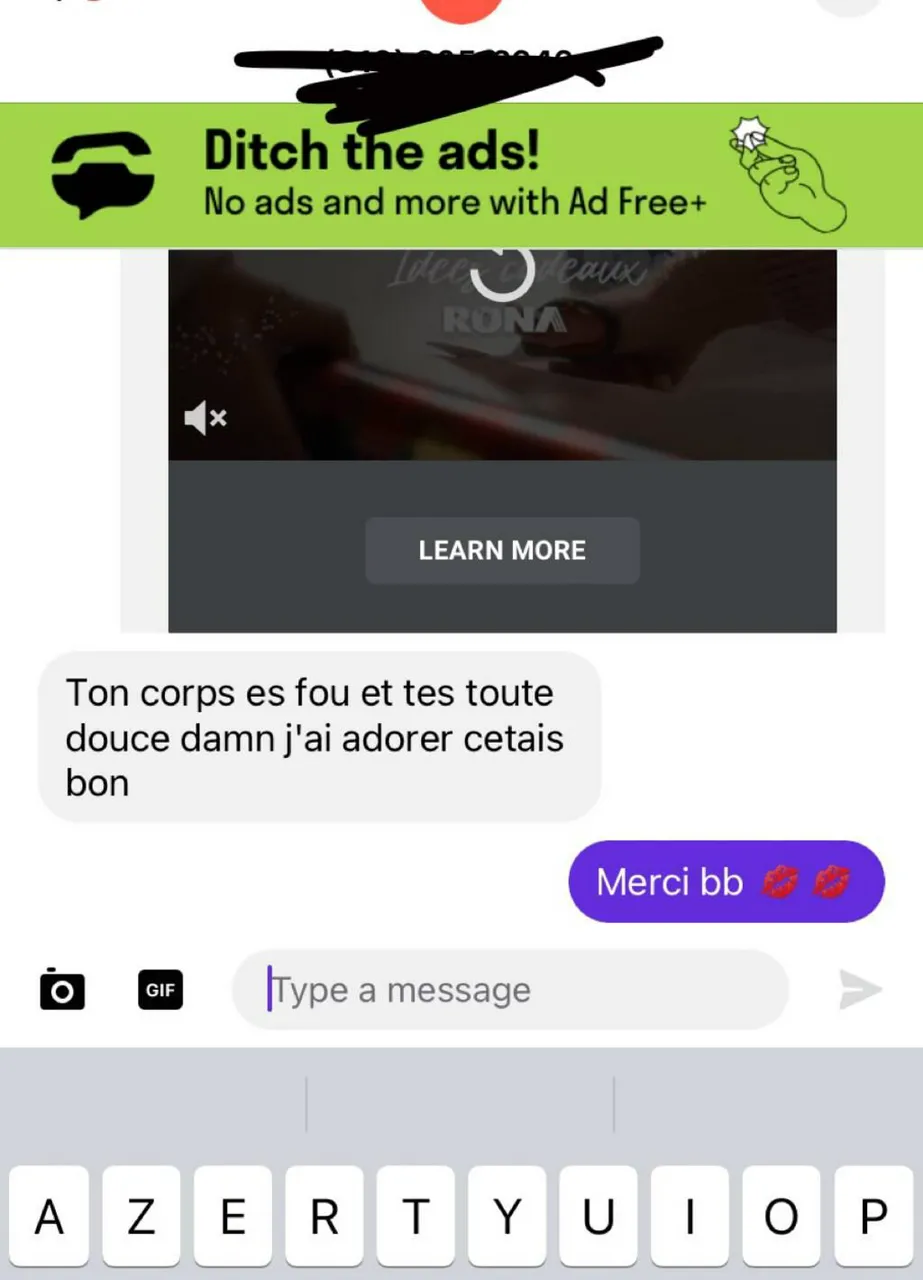Image resolution: width=923 pixels, height=1280 pixels.
Task: Focus the Type a message field
Action: point(510,990)
